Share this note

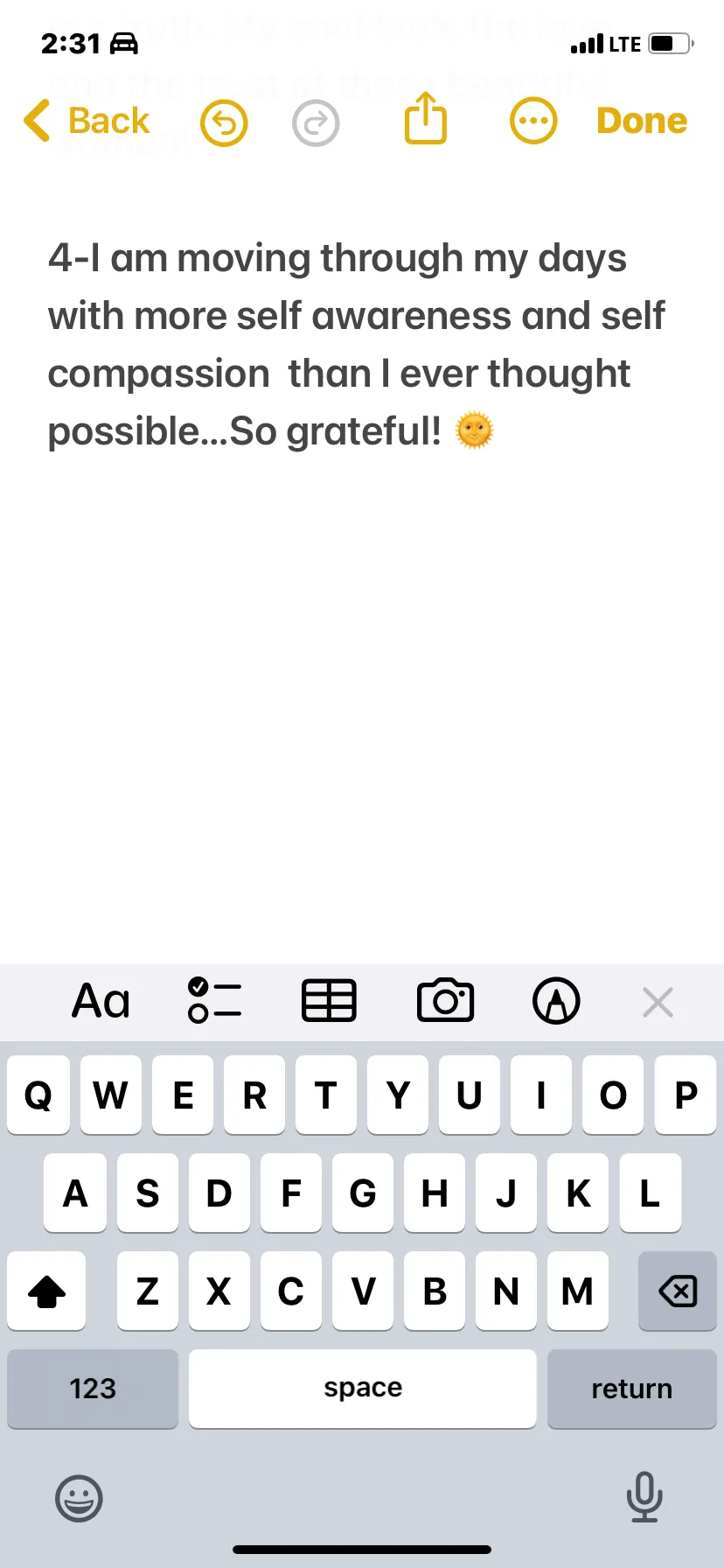(426, 118)
